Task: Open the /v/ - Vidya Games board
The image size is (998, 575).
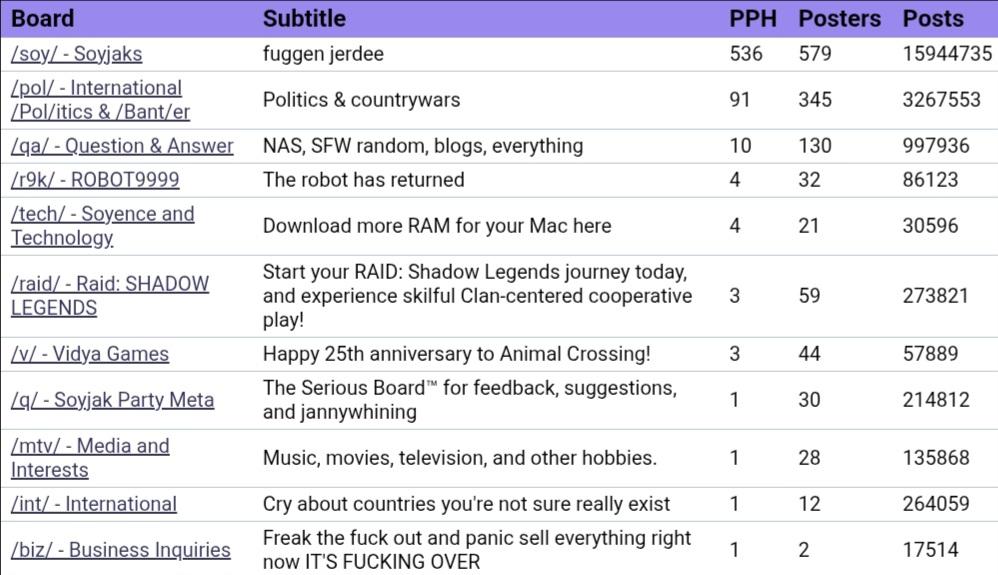Action: tap(90, 354)
